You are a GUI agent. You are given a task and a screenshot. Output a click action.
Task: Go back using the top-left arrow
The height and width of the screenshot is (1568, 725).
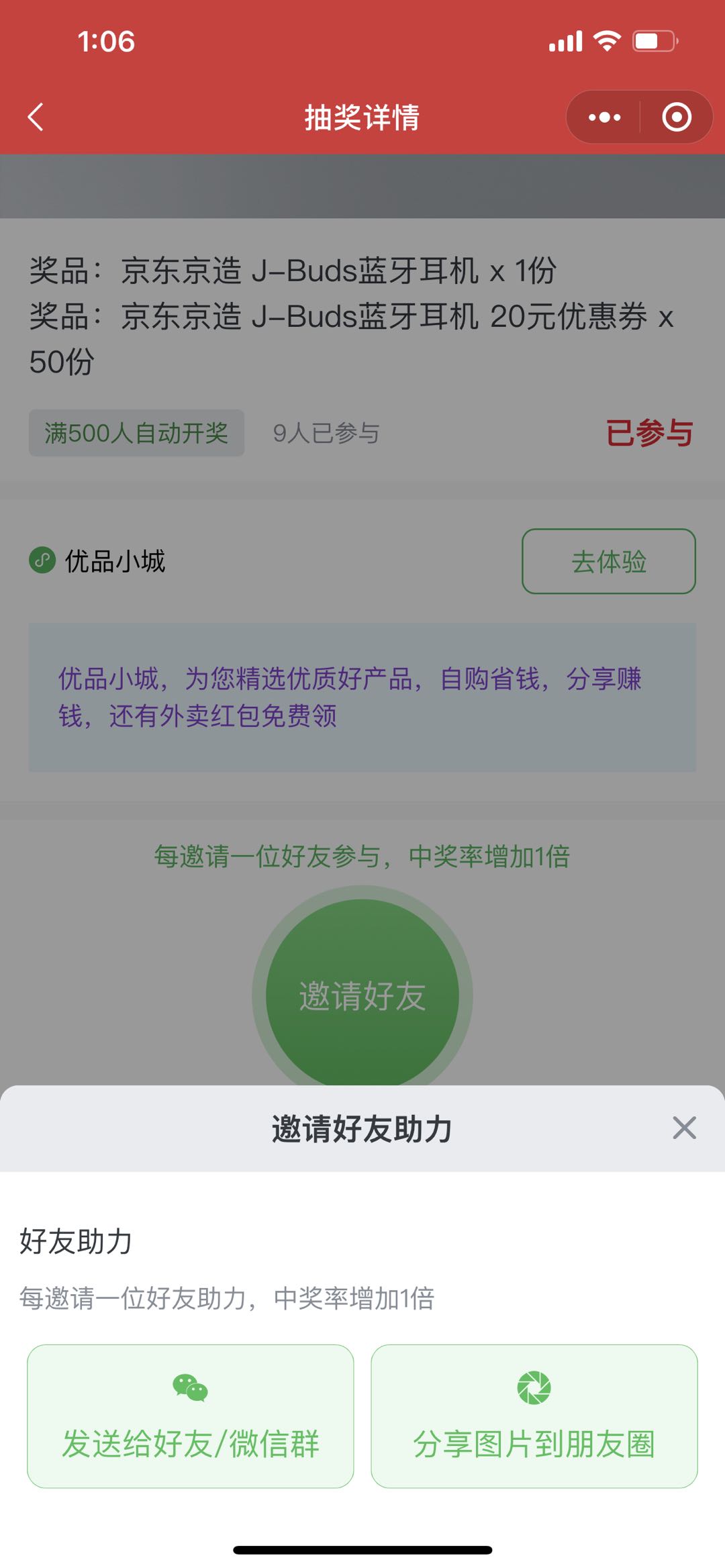[x=36, y=117]
